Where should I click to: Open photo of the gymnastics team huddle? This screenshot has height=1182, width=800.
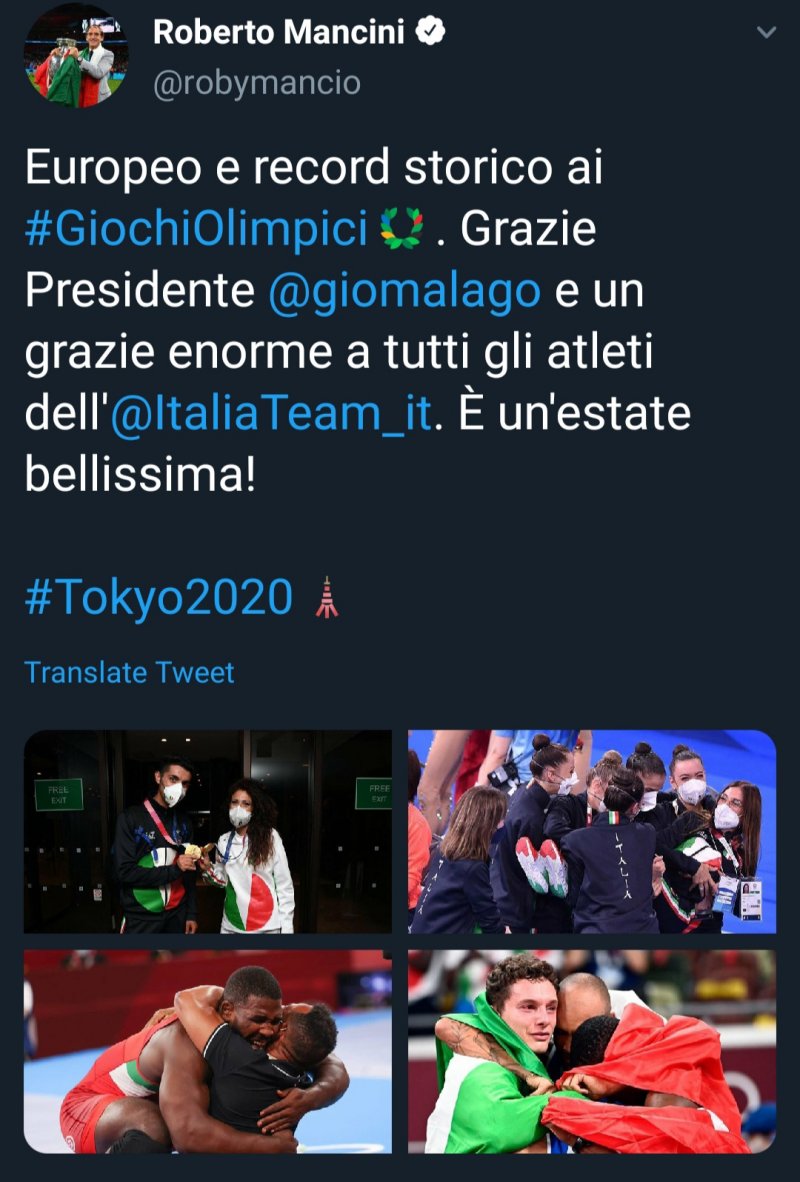pyautogui.click(x=592, y=832)
